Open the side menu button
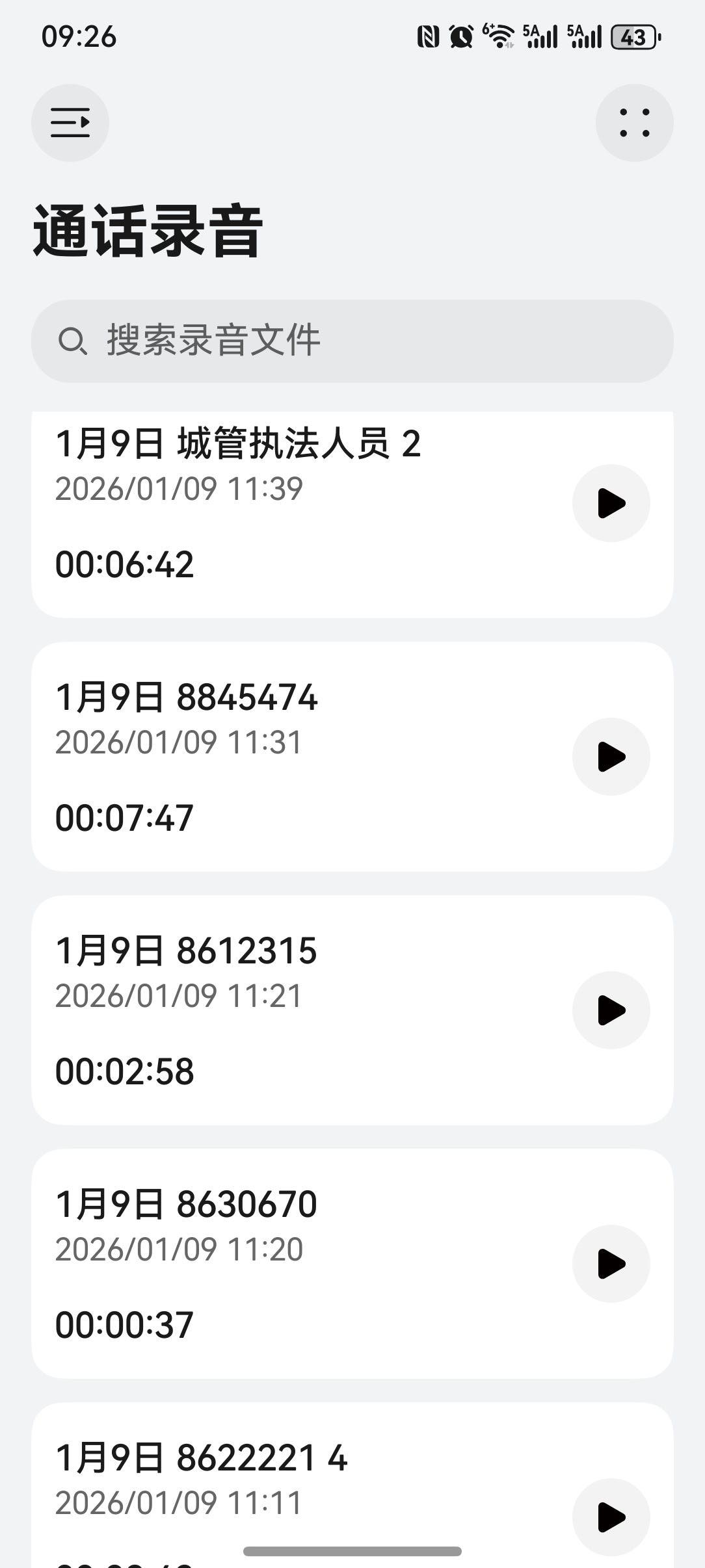The image size is (705, 1568). [70, 123]
